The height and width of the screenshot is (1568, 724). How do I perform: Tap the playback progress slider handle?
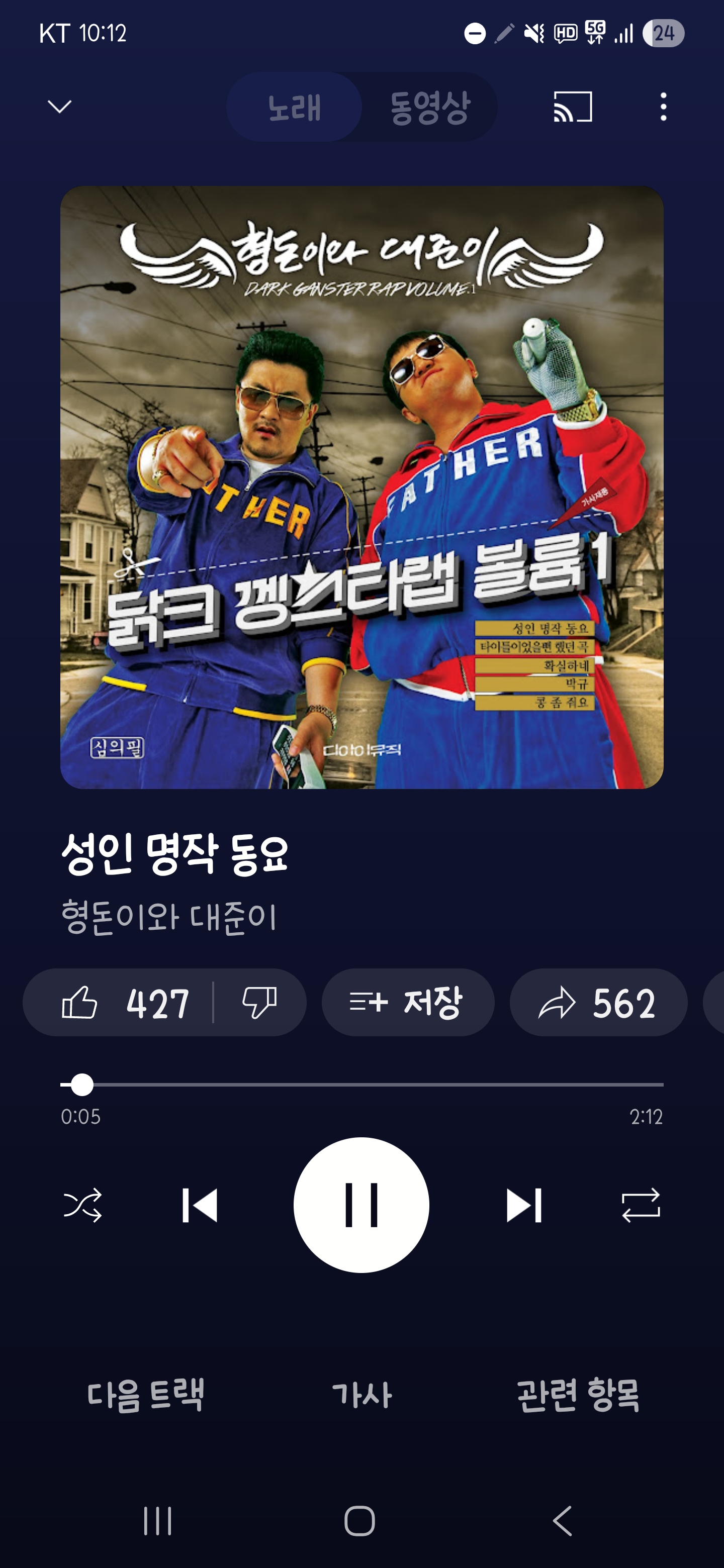point(81,1084)
